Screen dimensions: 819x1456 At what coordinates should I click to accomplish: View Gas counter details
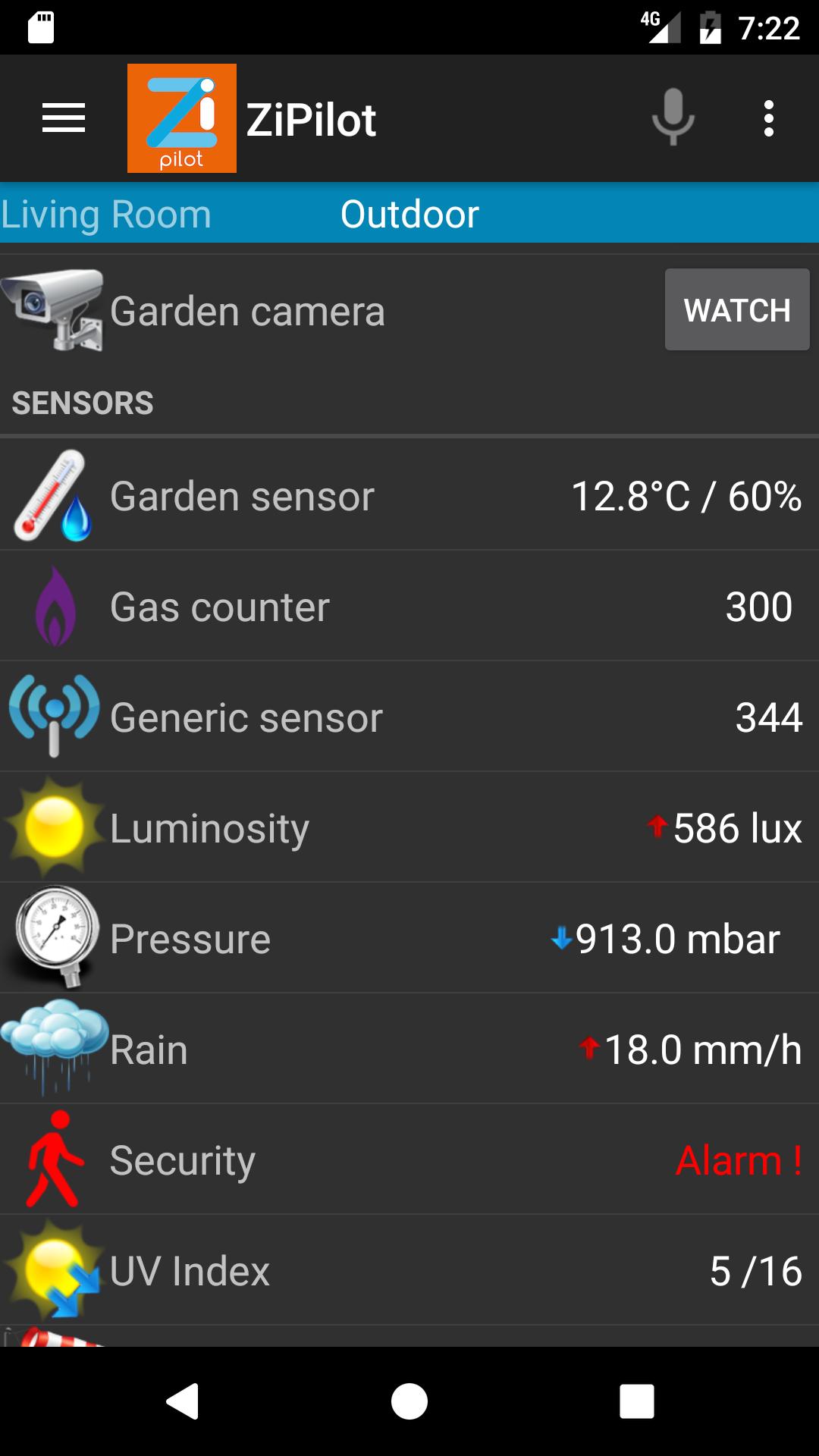click(409, 607)
